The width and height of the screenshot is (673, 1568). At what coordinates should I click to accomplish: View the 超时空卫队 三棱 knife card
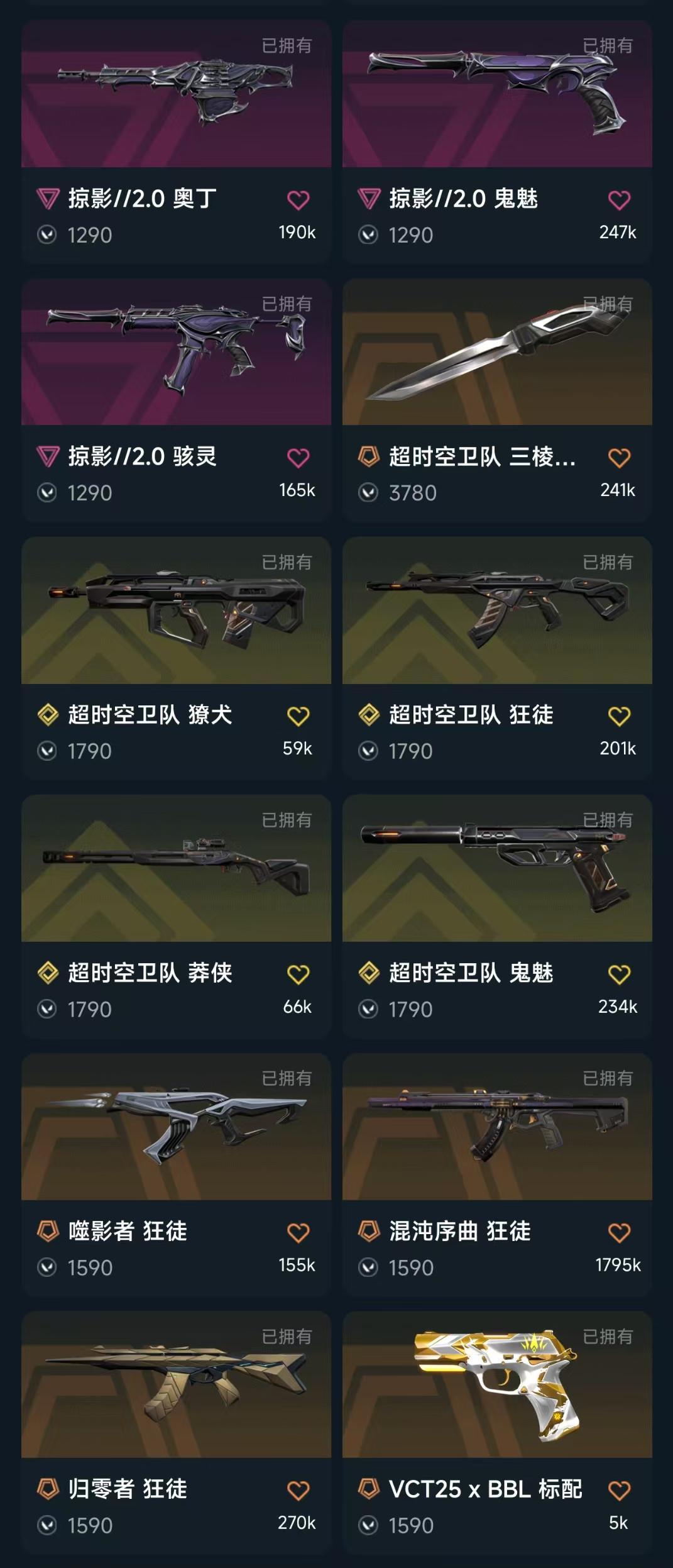496,352
